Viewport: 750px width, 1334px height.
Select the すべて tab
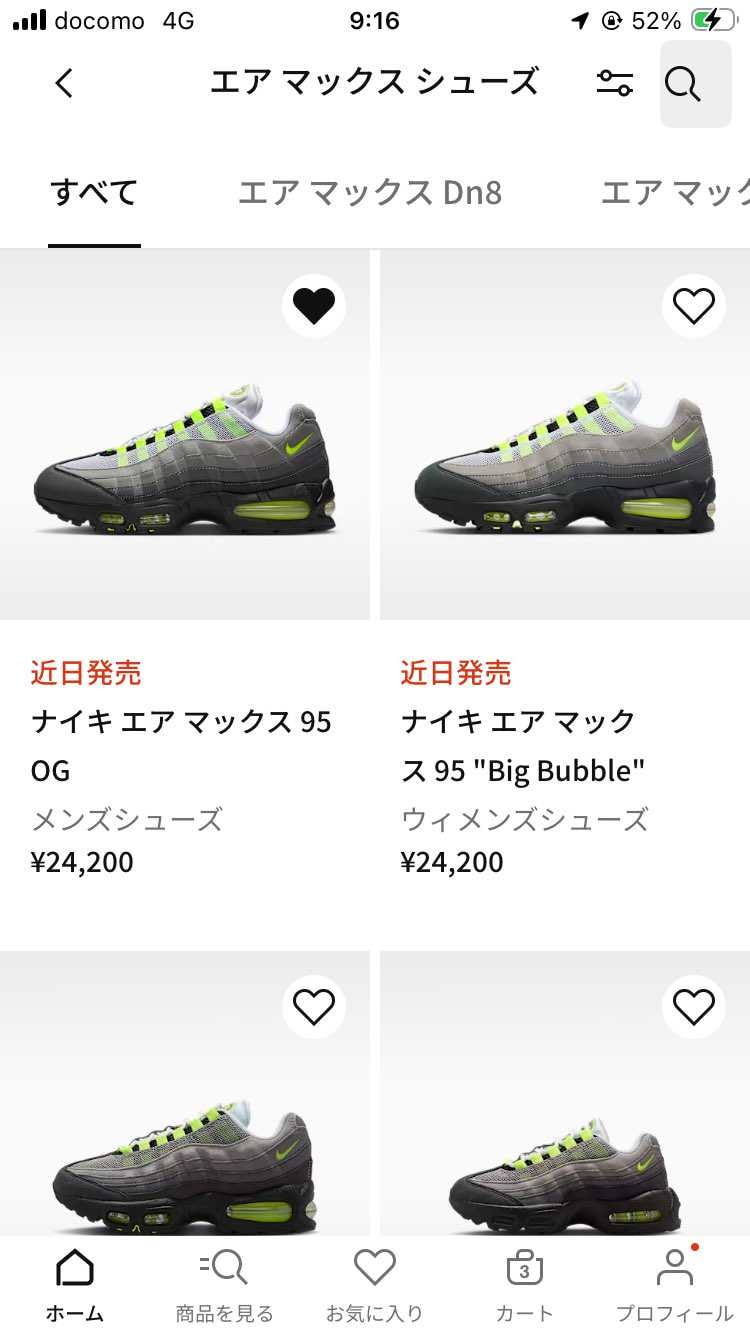coord(94,192)
